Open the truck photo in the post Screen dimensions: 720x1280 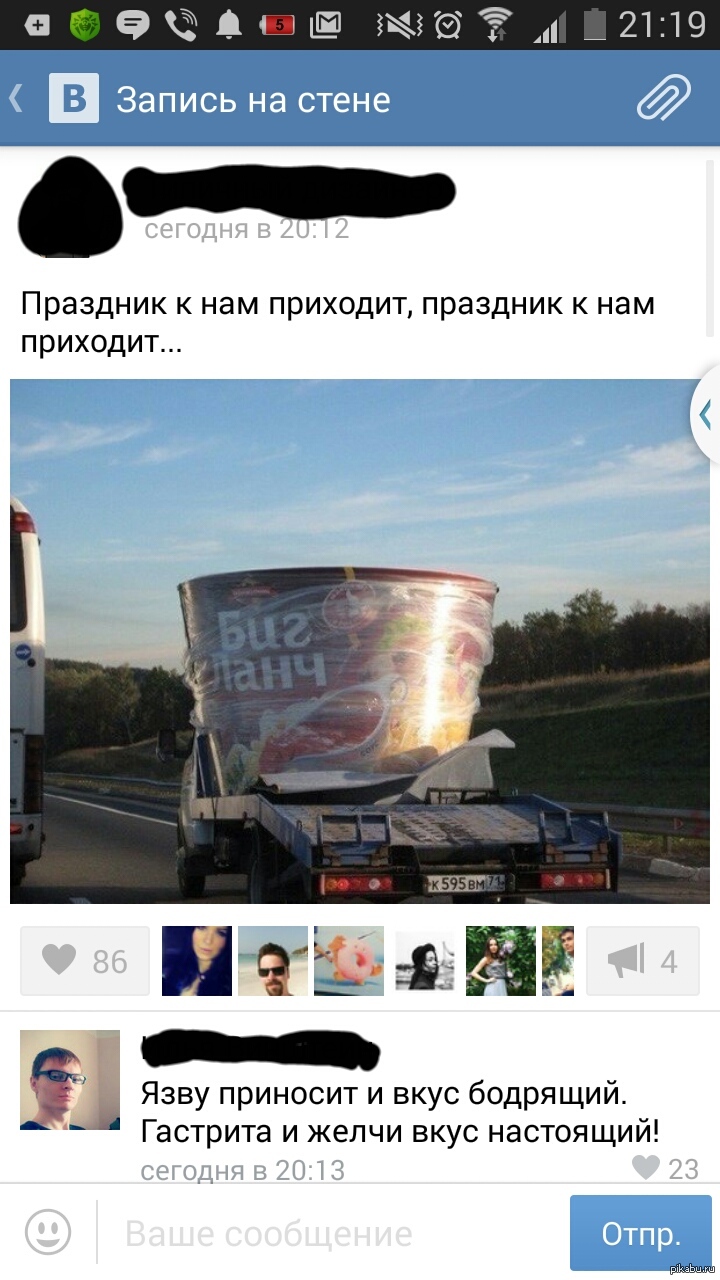(359, 641)
